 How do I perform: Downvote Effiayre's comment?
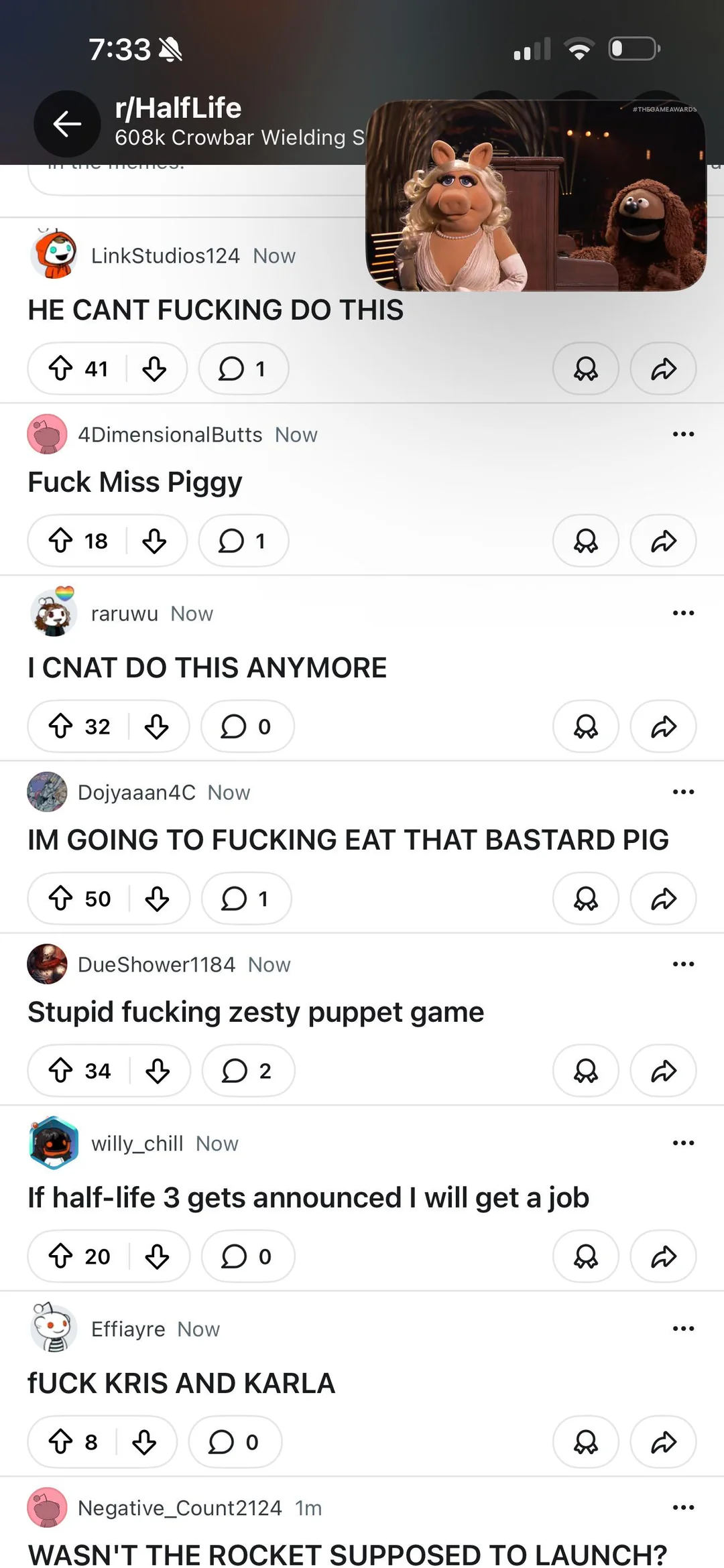coord(144,1442)
